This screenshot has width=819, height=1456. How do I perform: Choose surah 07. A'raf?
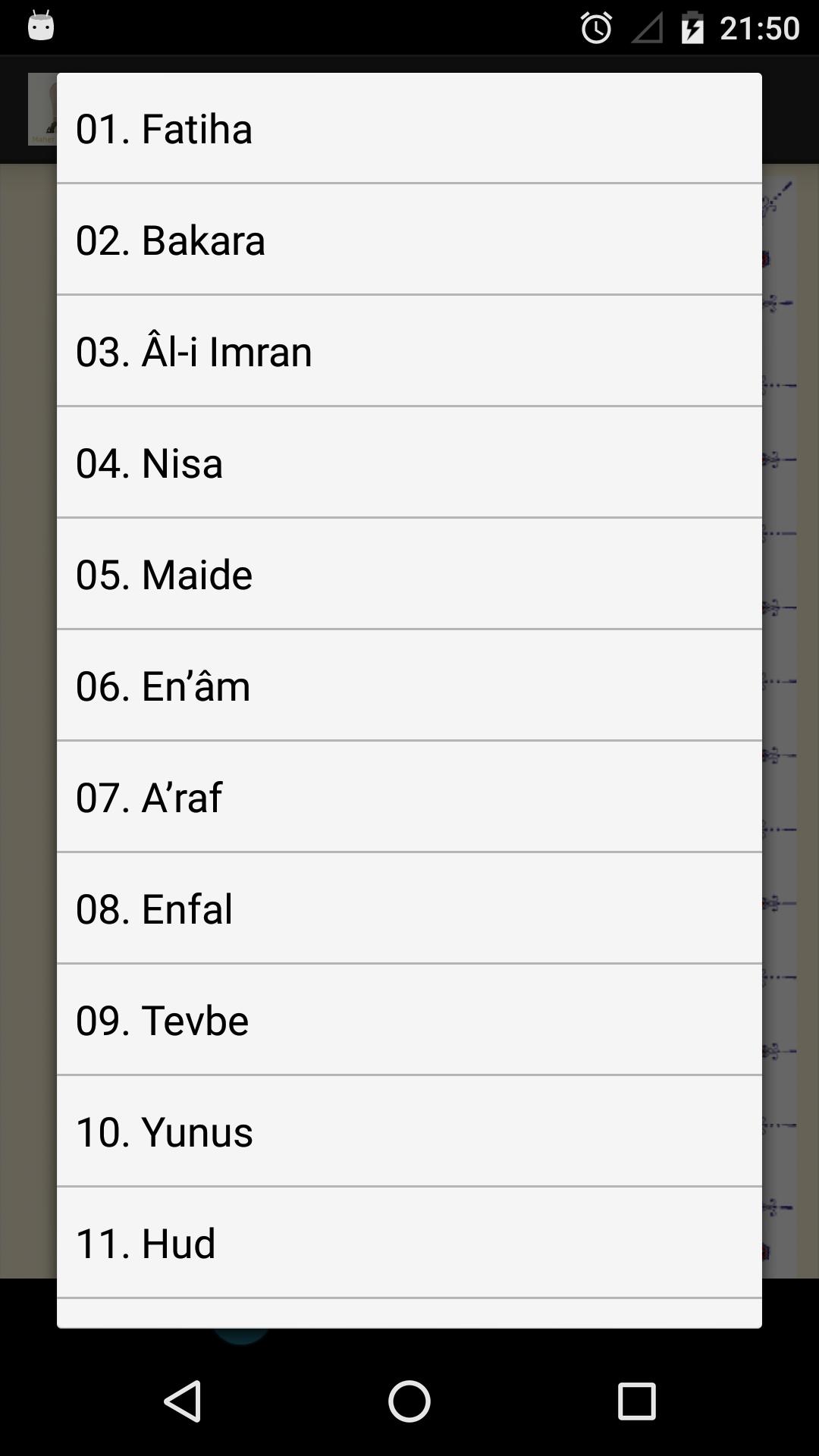[409, 796]
